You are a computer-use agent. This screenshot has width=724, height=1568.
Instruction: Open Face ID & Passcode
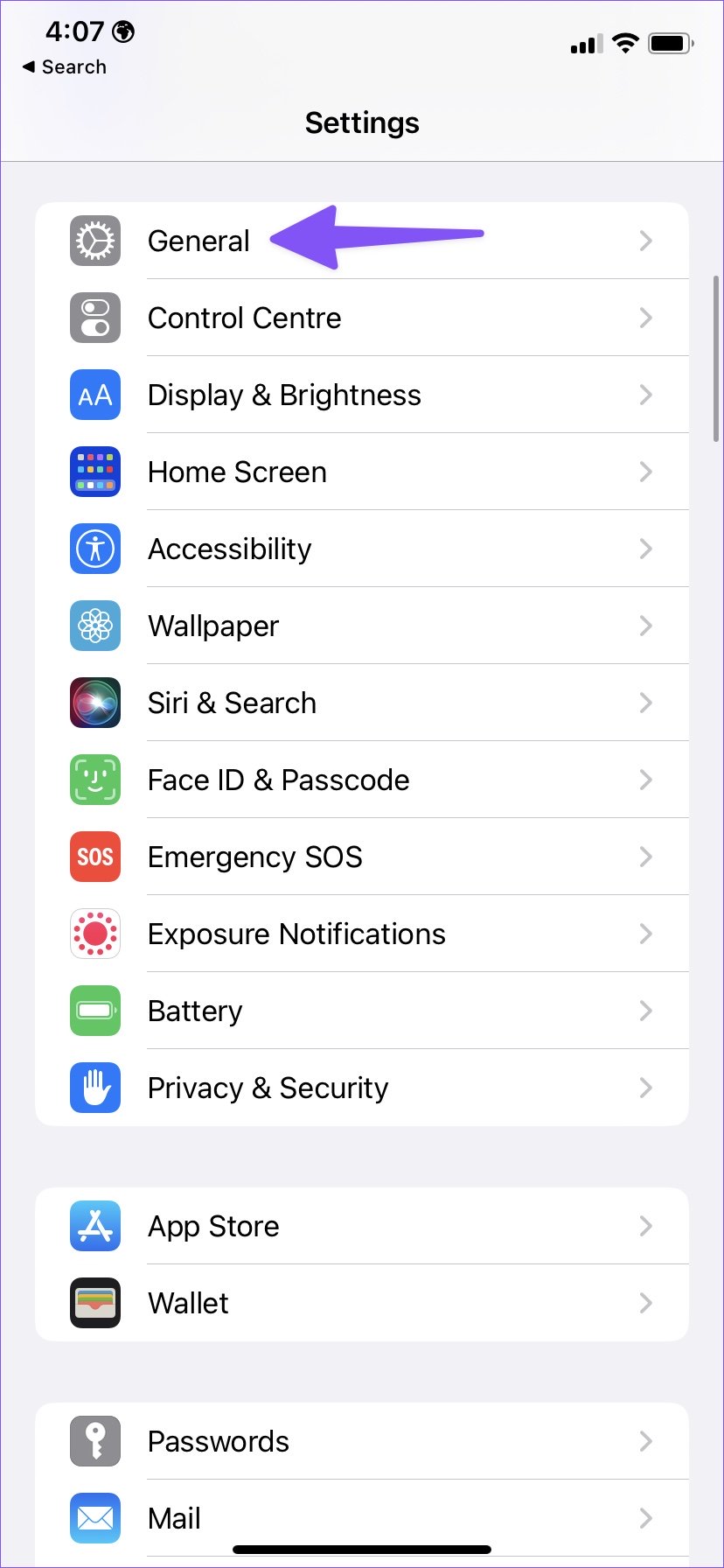tap(362, 780)
